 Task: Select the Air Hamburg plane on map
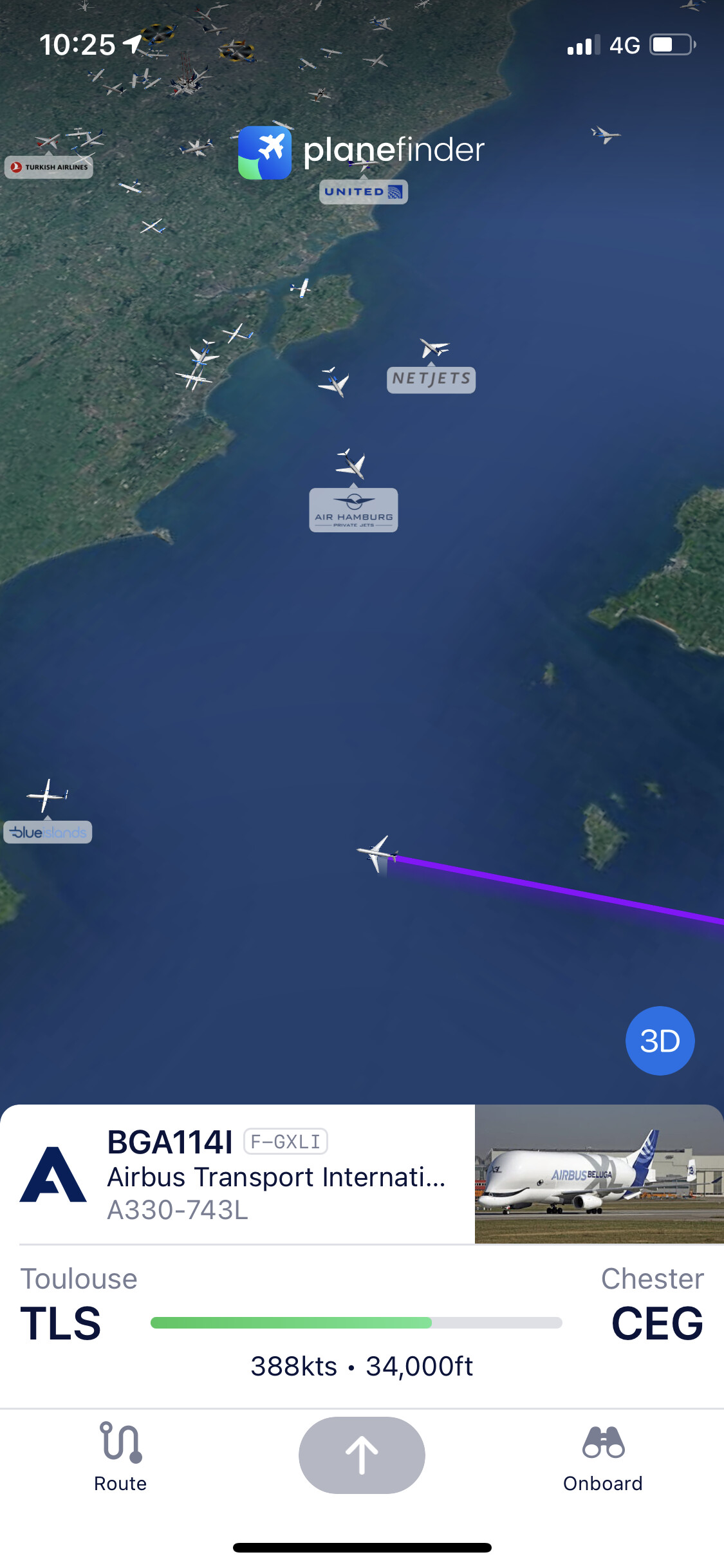point(351,464)
